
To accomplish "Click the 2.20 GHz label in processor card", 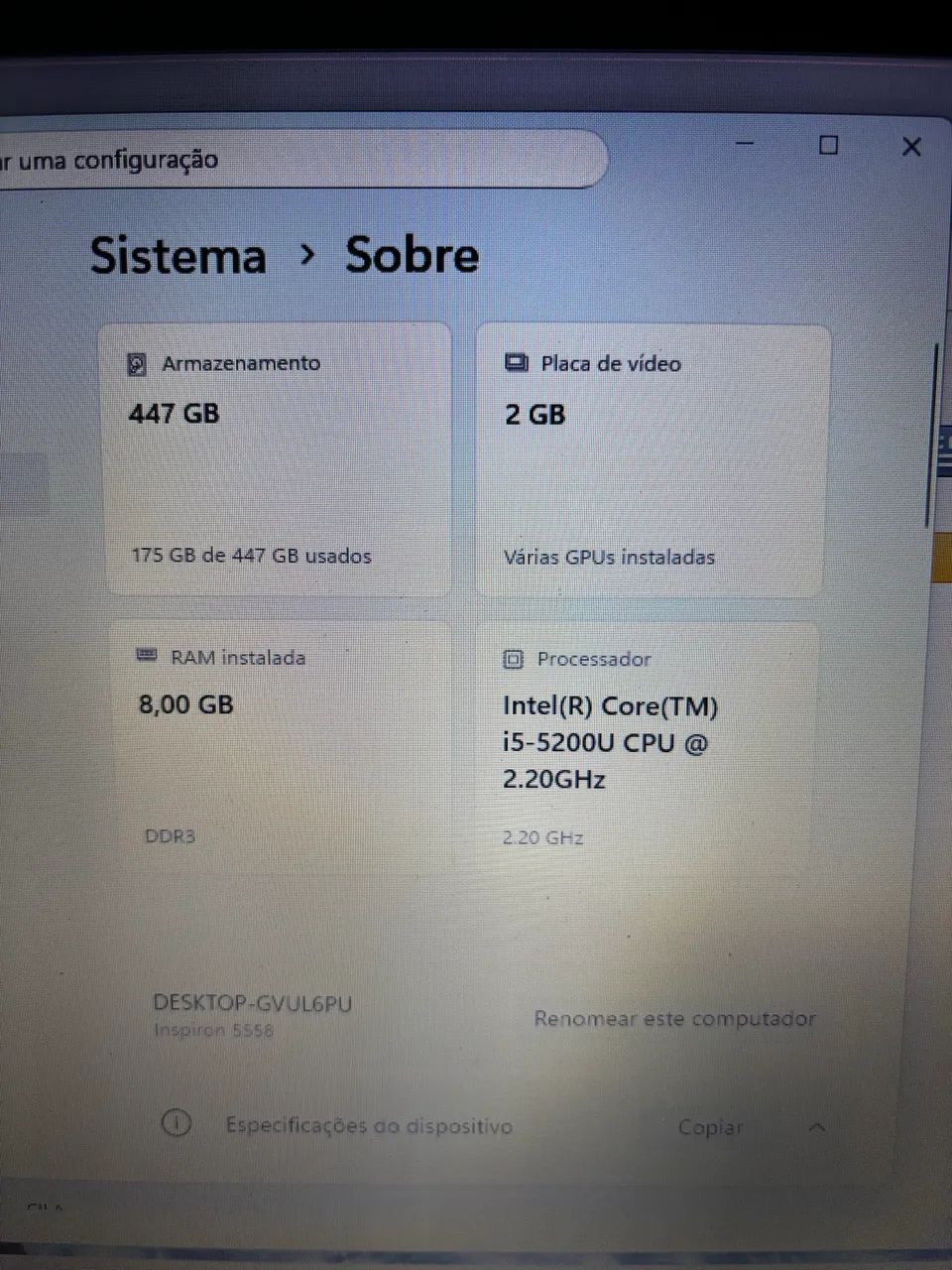I will pyautogui.click(x=541, y=836).
